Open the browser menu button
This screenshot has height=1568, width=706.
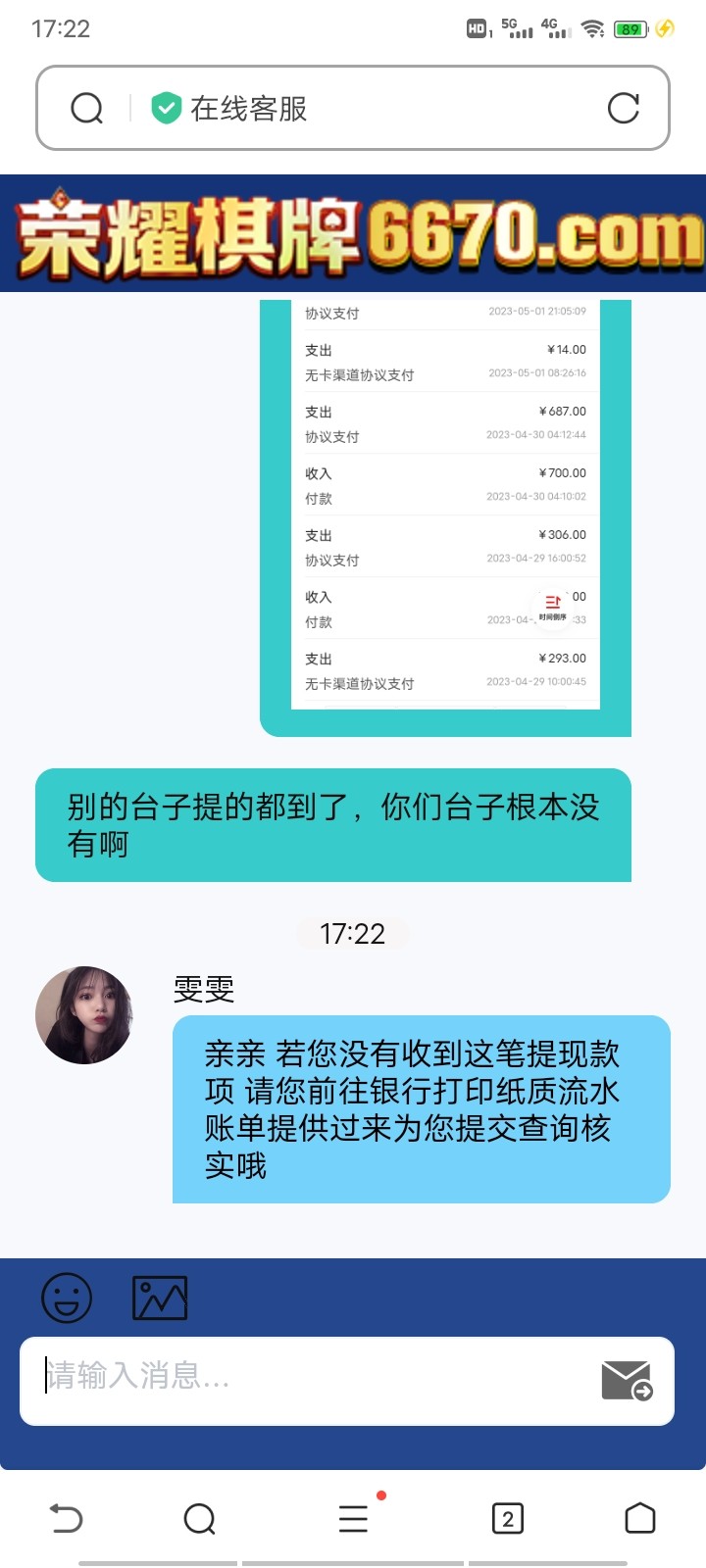point(353,1519)
